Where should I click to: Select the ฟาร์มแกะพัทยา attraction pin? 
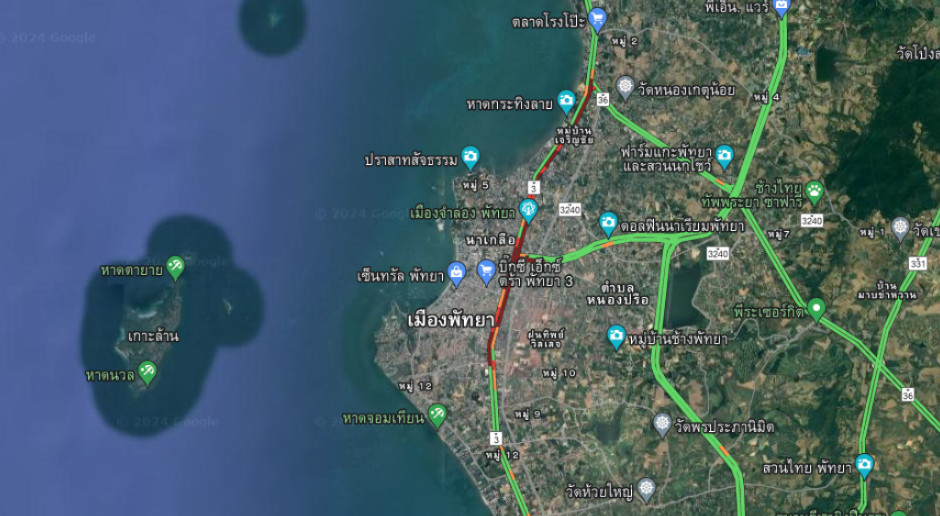tap(724, 155)
